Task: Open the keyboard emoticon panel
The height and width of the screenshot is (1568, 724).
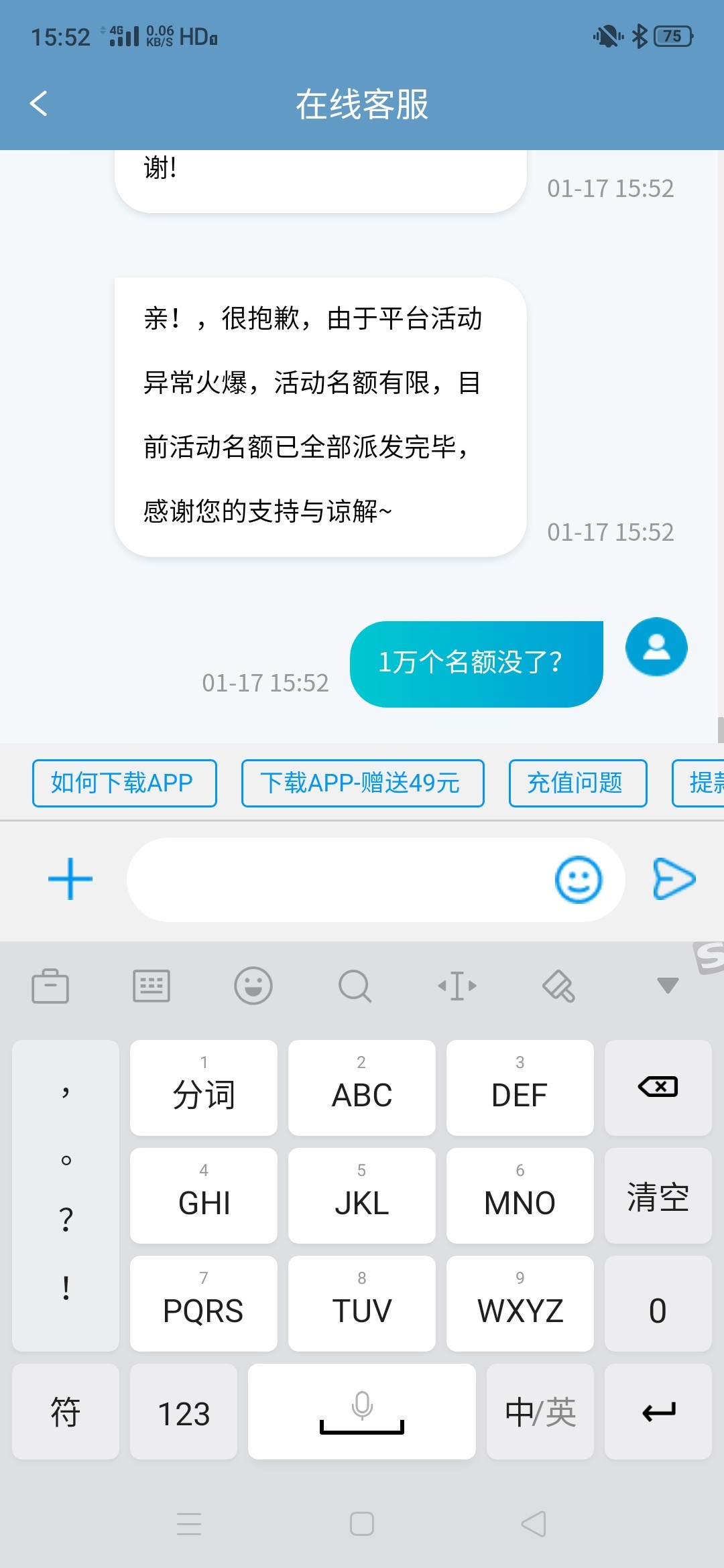Action: point(253,986)
